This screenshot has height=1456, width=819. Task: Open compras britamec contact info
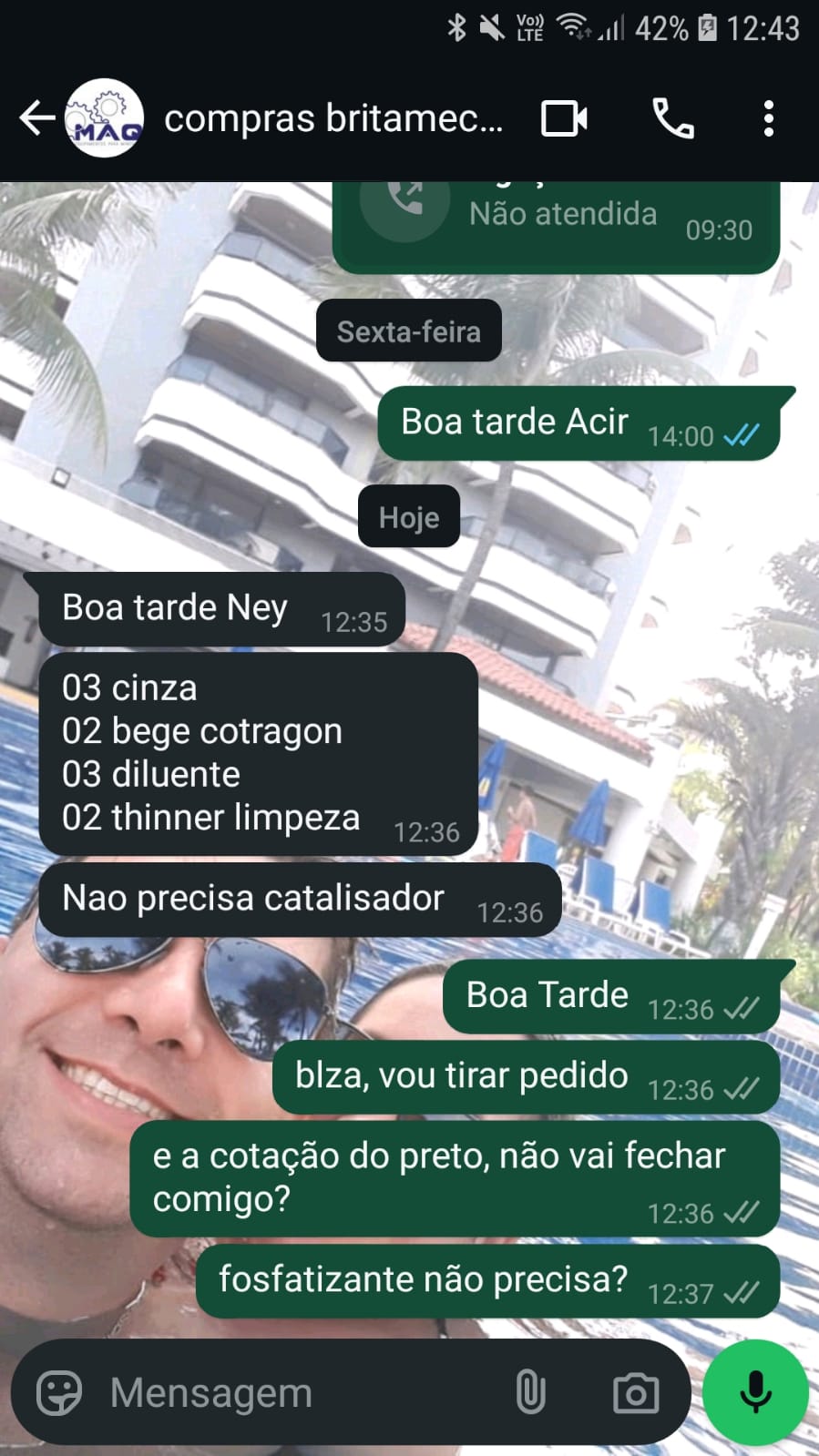[333, 118]
